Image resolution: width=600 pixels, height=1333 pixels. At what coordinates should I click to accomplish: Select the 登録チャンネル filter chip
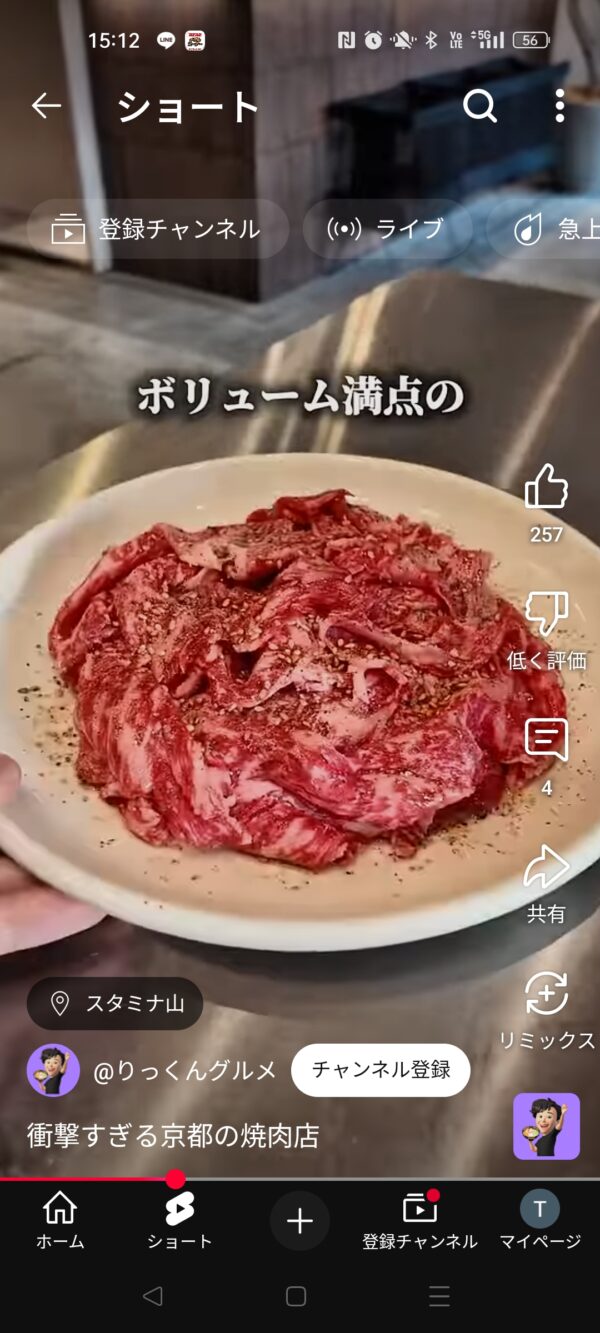[157, 229]
